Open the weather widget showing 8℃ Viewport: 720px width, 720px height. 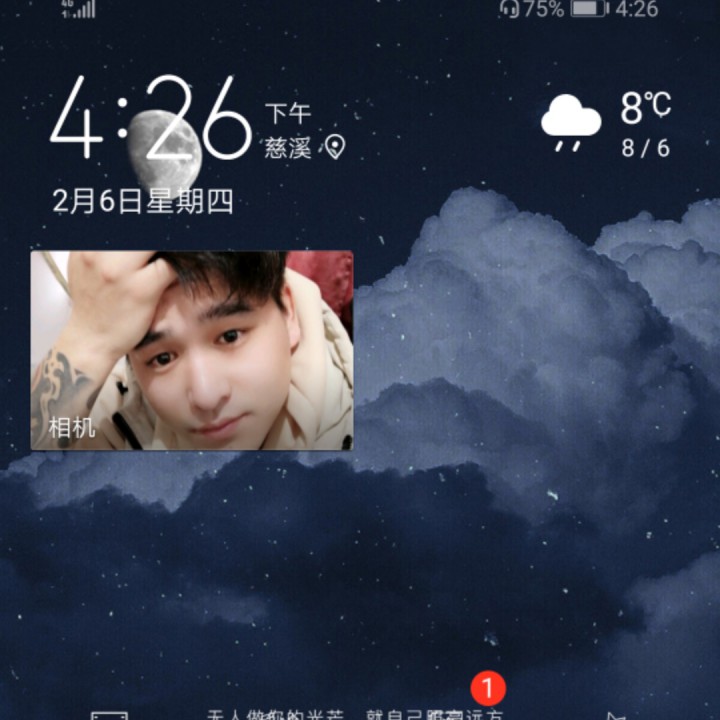pos(606,124)
